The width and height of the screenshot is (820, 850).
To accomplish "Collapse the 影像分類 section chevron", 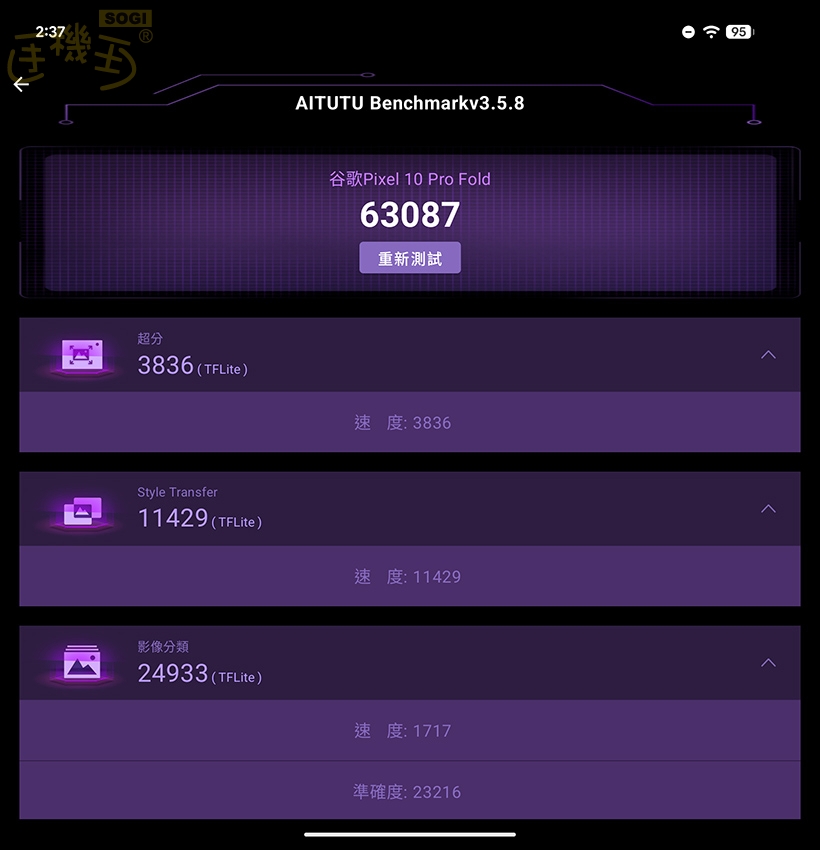I will tap(768, 663).
